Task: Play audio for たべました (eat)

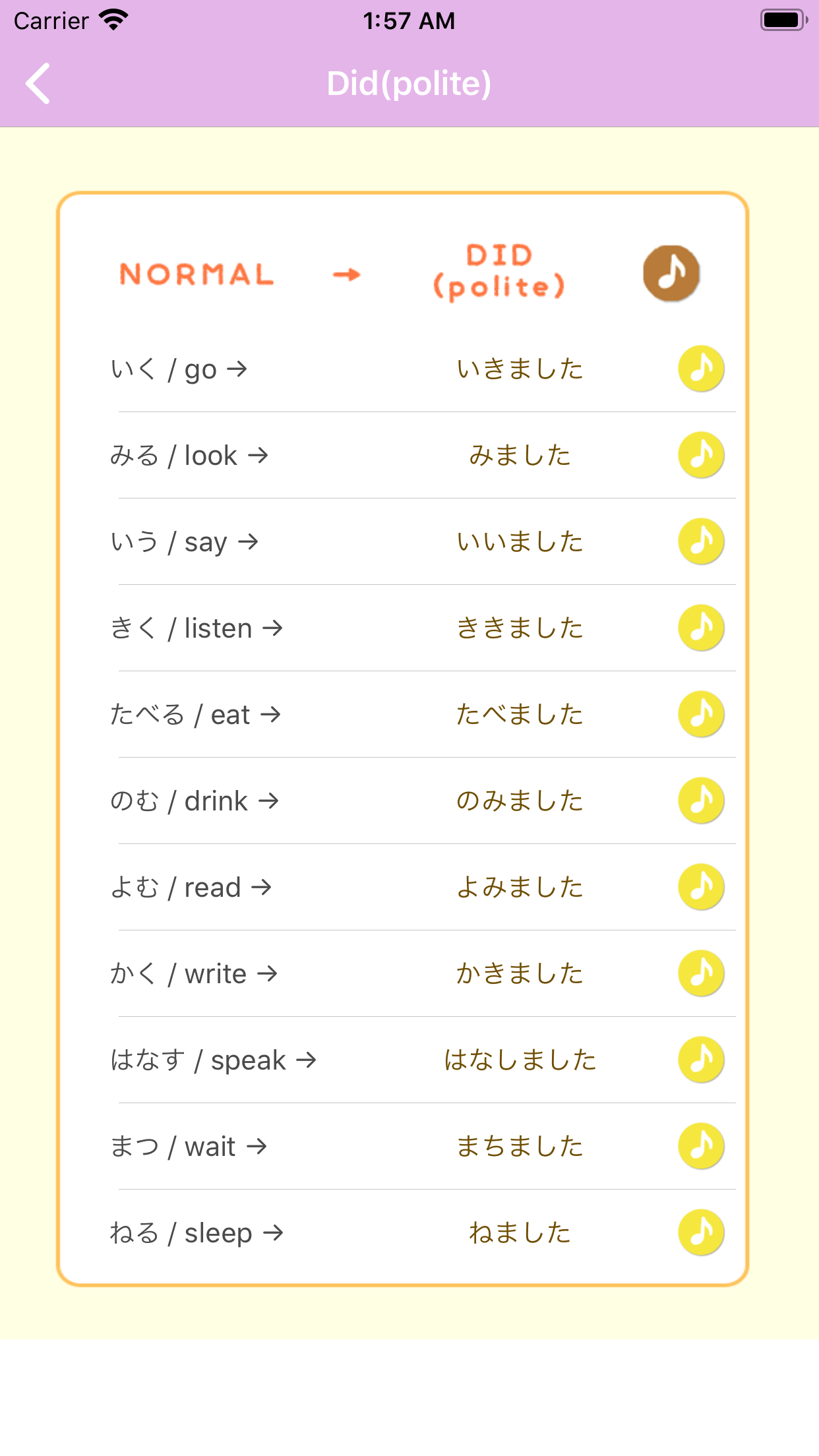Action: pos(701,714)
